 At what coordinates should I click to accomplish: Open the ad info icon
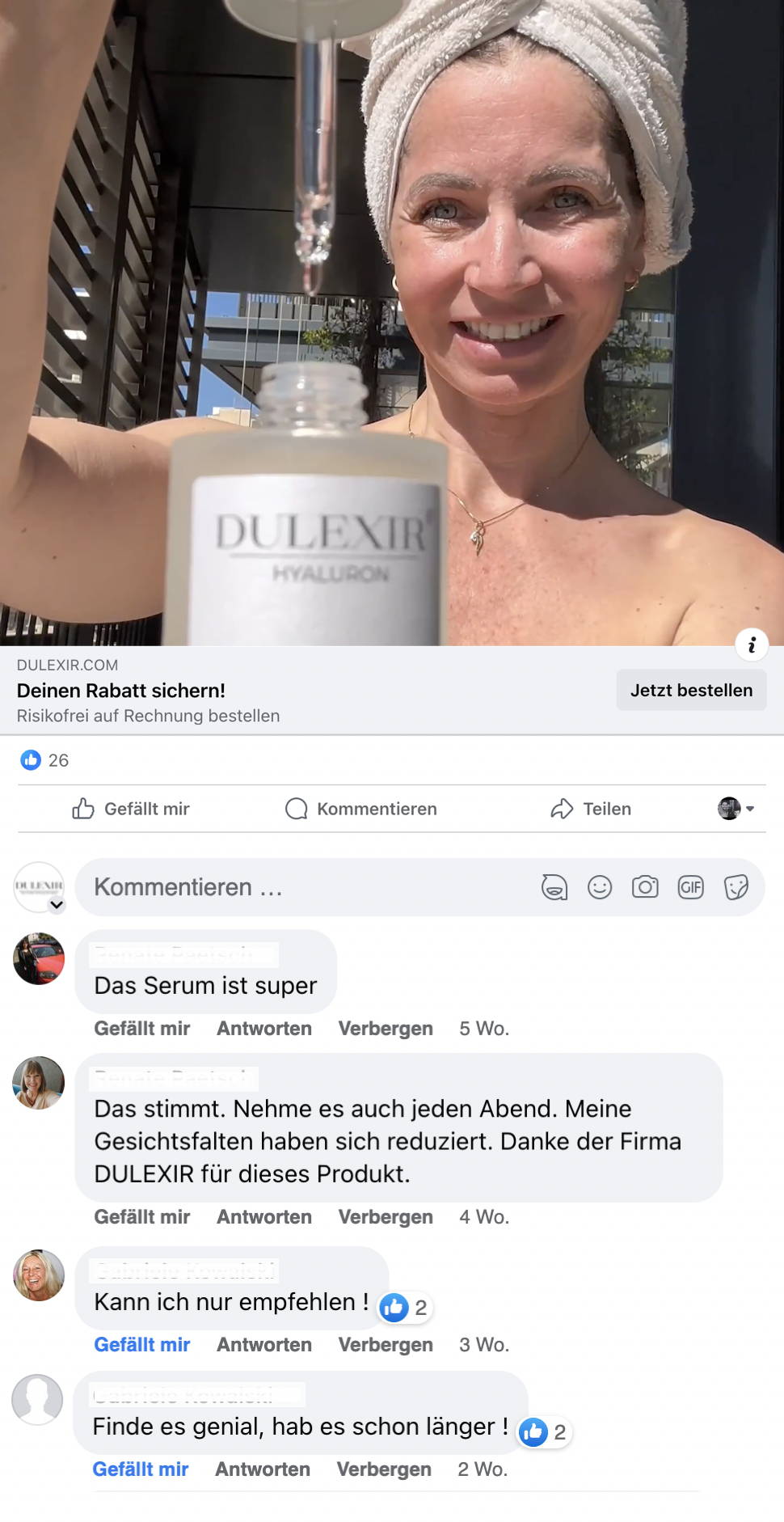tap(752, 645)
